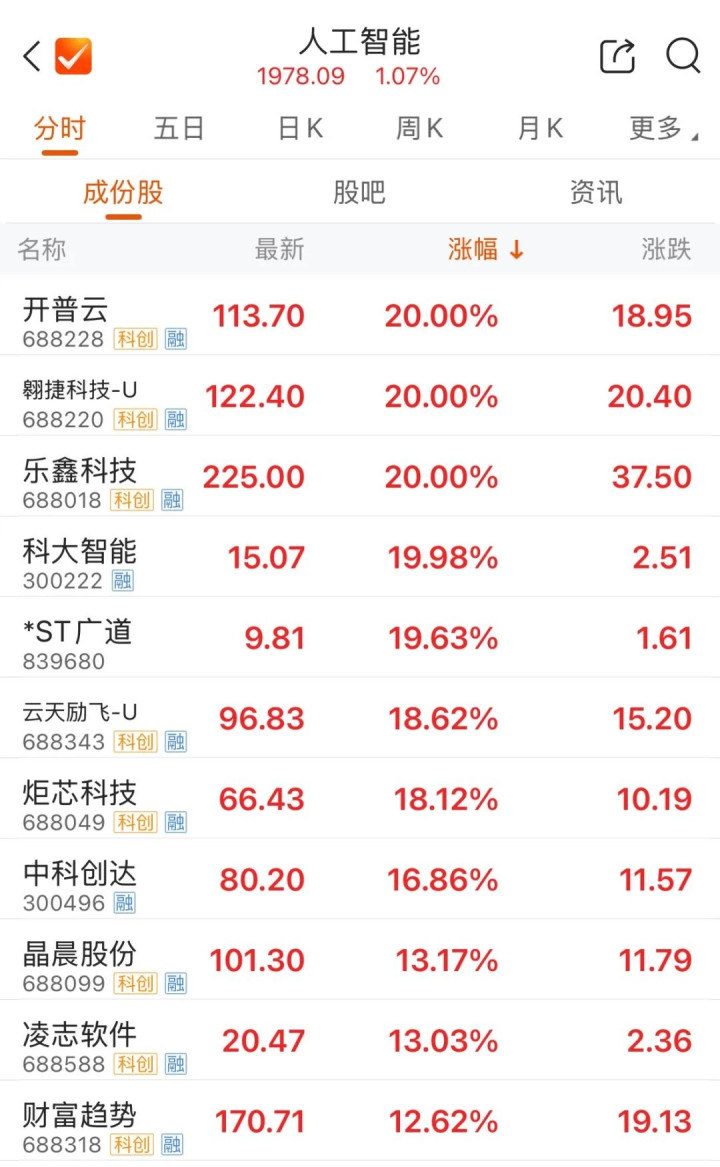Sort stocks by 最新 price
720x1167 pixels.
tap(279, 249)
